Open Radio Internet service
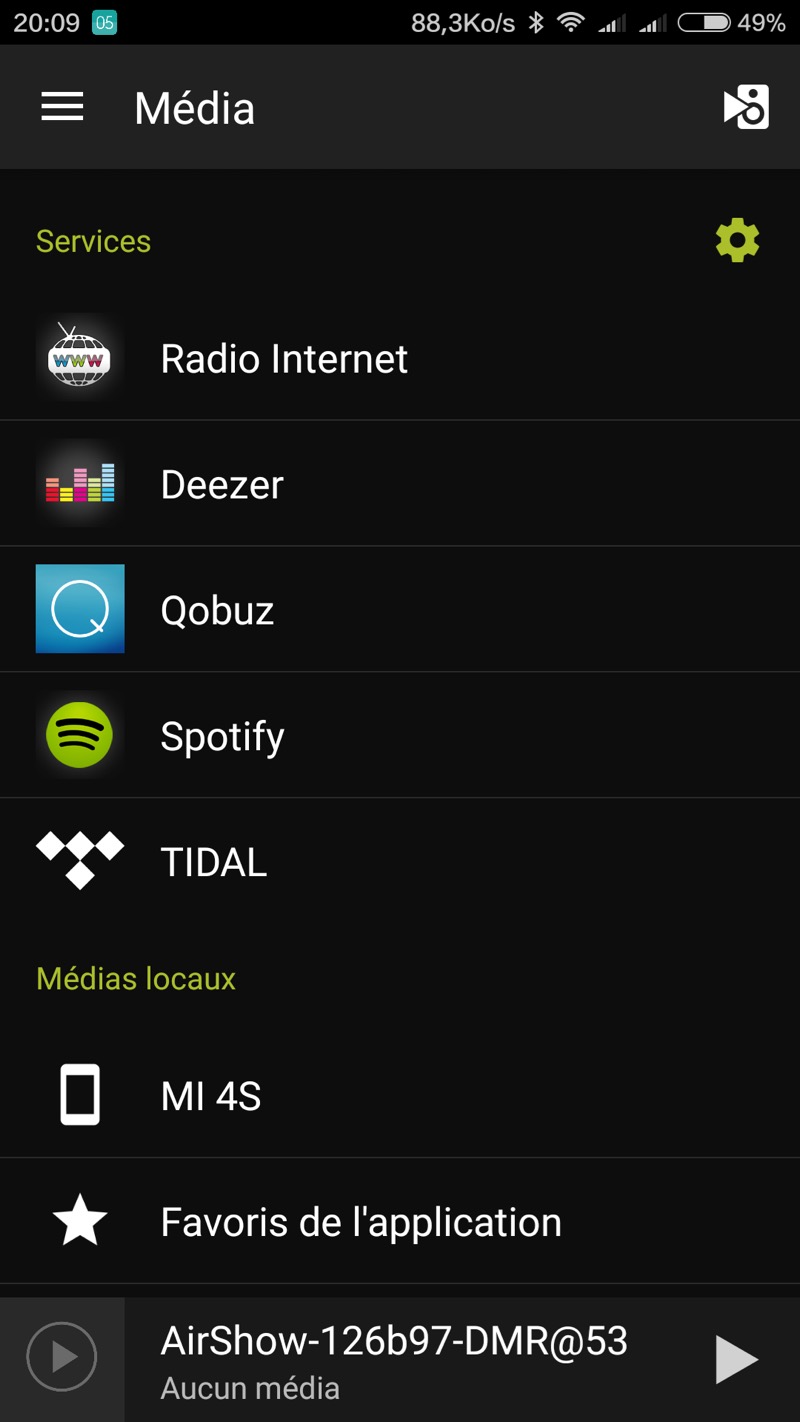800x1422 pixels. pos(285,359)
